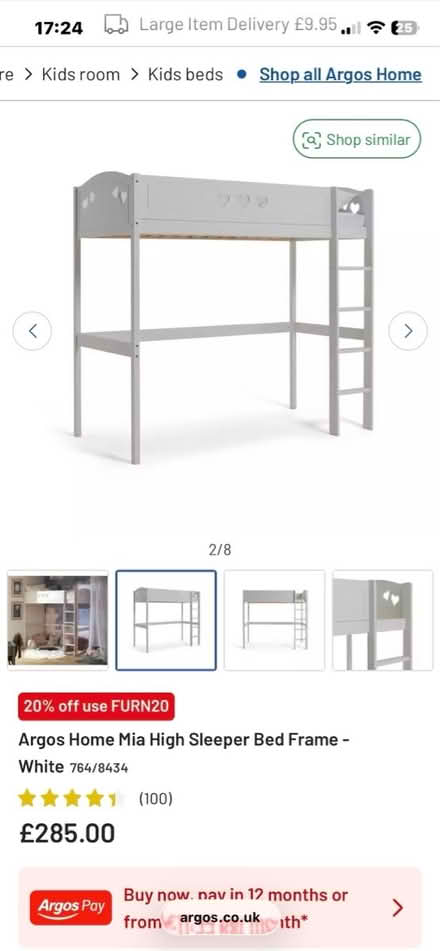The image size is (440, 951).
Task: Select the front view bed thumbnail
Action: (275, 620)
